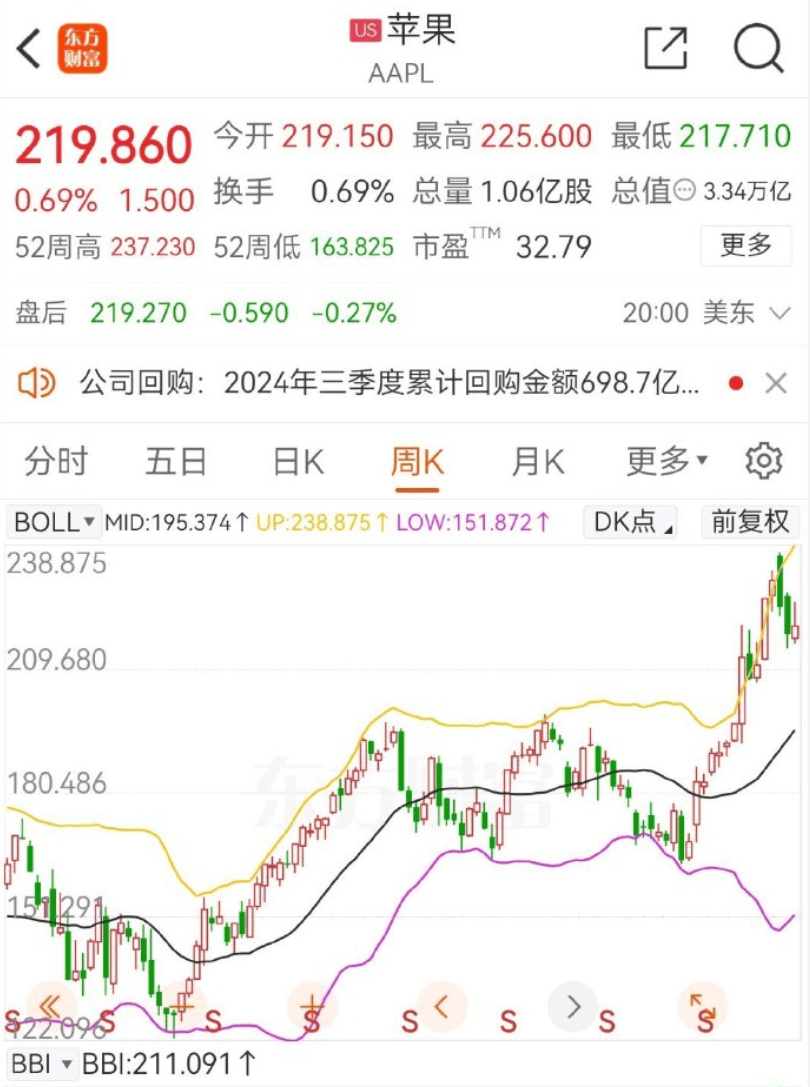810x1087 pixels.
Task: Dismiss the 公司回购 news banner
Action: click(x=776, y=383)
